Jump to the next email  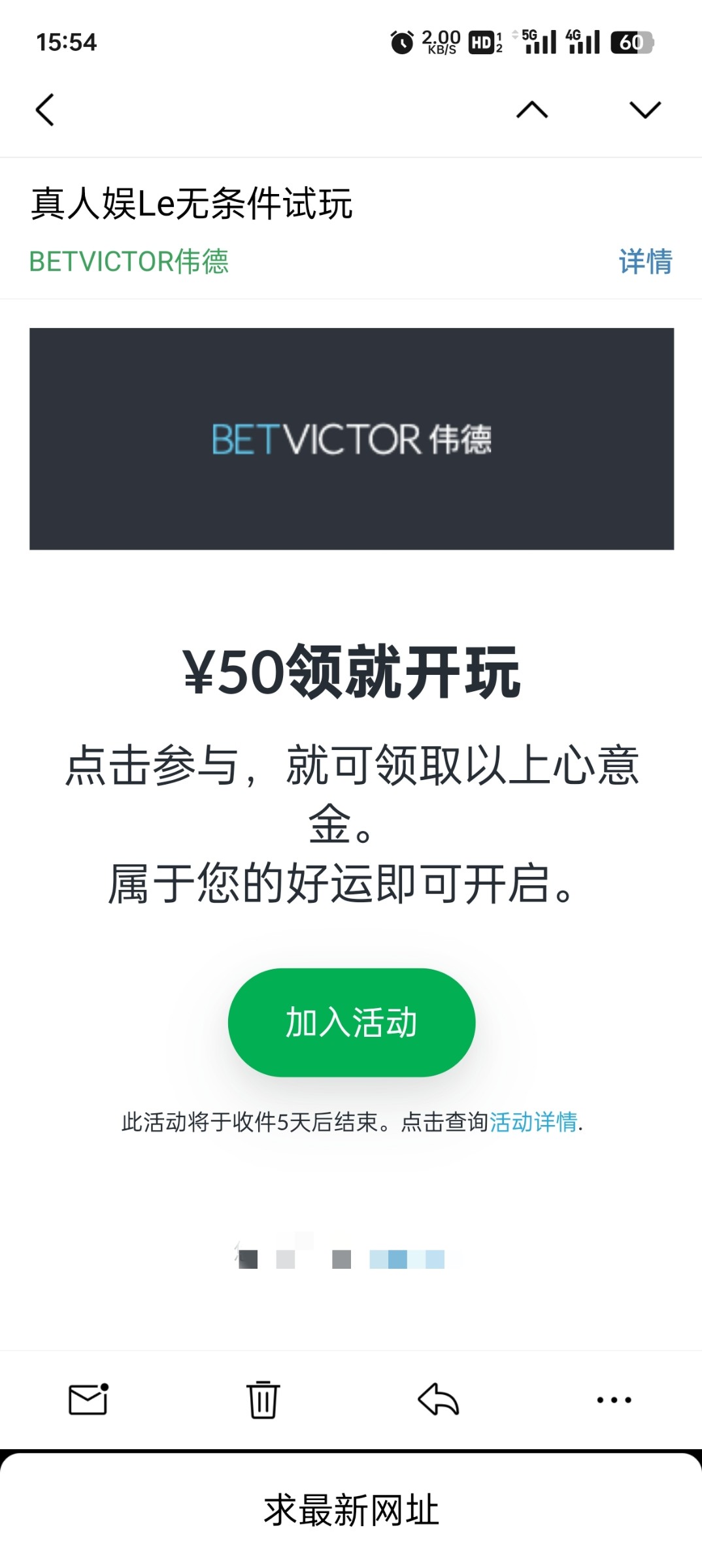click(x=644, y=110)
